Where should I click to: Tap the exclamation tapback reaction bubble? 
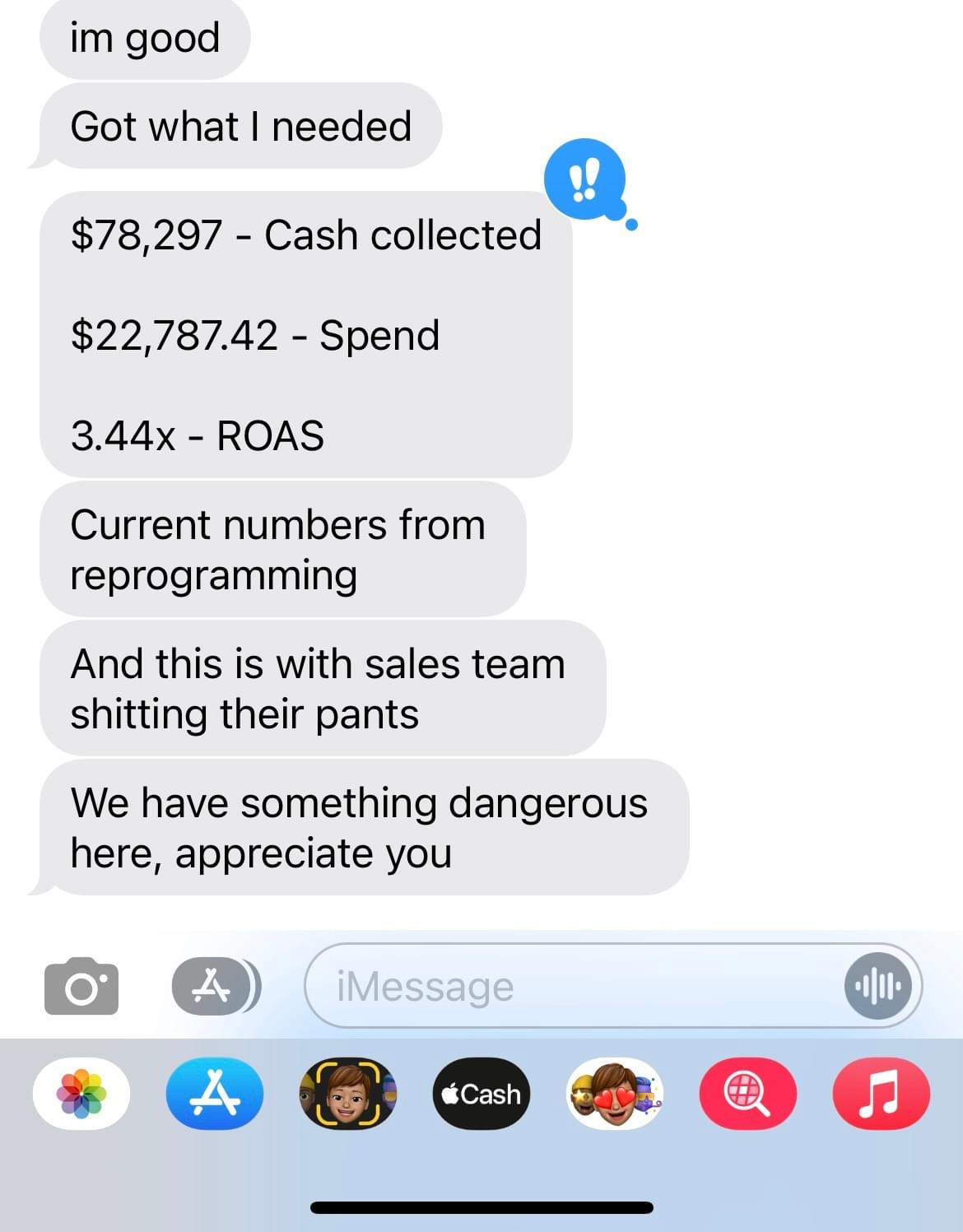tap(585, 179)
